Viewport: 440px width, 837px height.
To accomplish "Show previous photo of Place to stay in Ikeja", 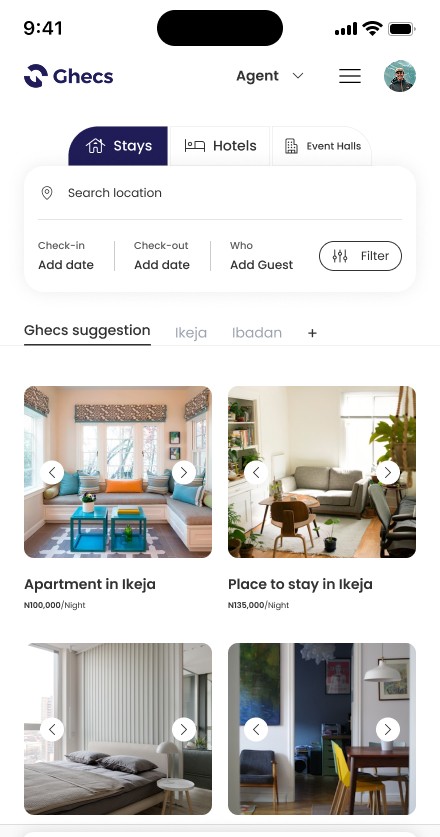I will pos(256,472).
